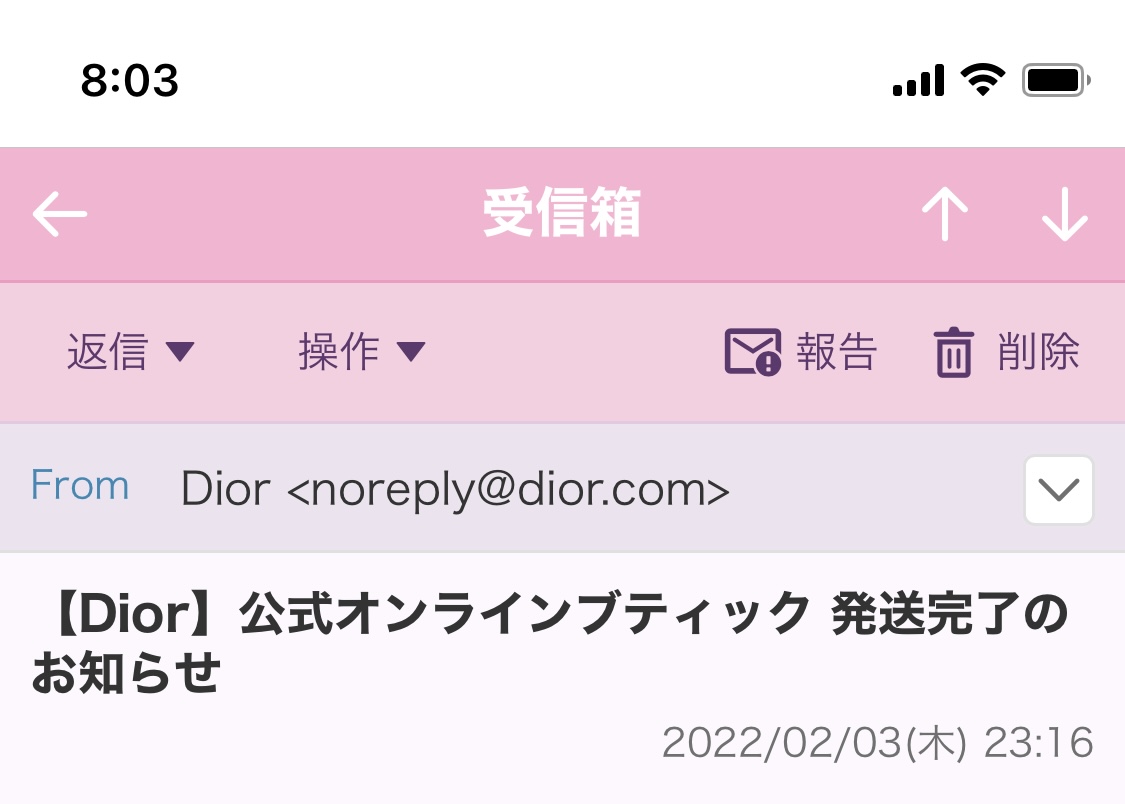Delete this email with 削除
The image size is (1125, 804).
(1007, 352)
